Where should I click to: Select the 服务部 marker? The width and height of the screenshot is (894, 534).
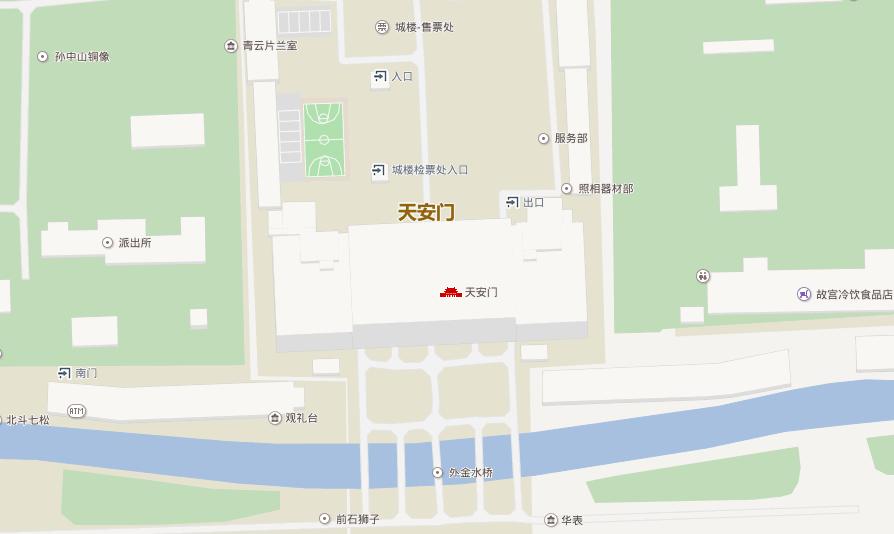[x=544, y=139]
